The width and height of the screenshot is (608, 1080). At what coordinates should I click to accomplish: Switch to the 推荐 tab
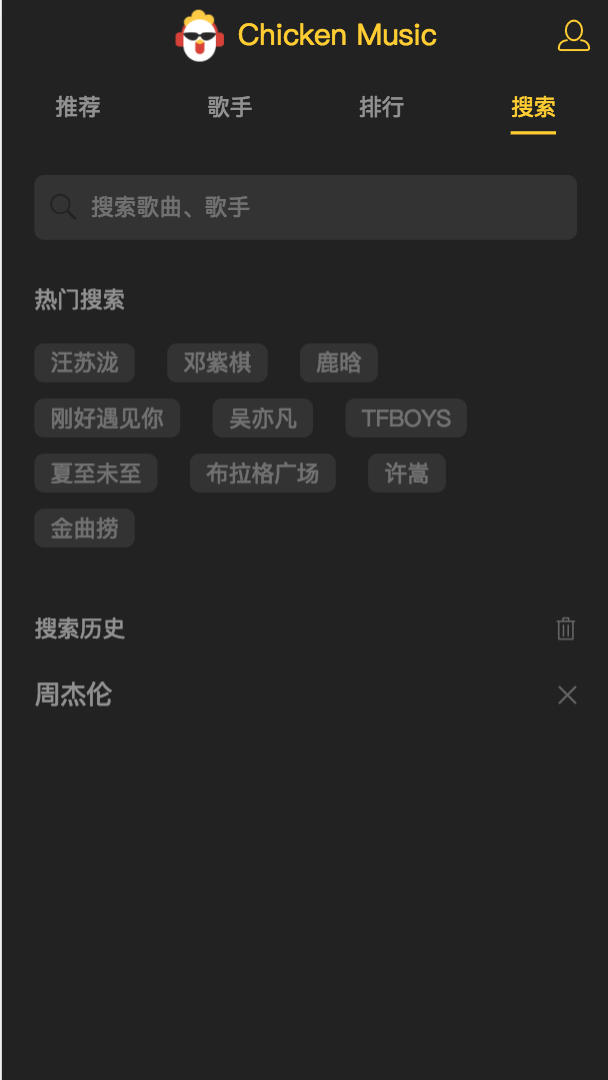(x=78, y=107)
